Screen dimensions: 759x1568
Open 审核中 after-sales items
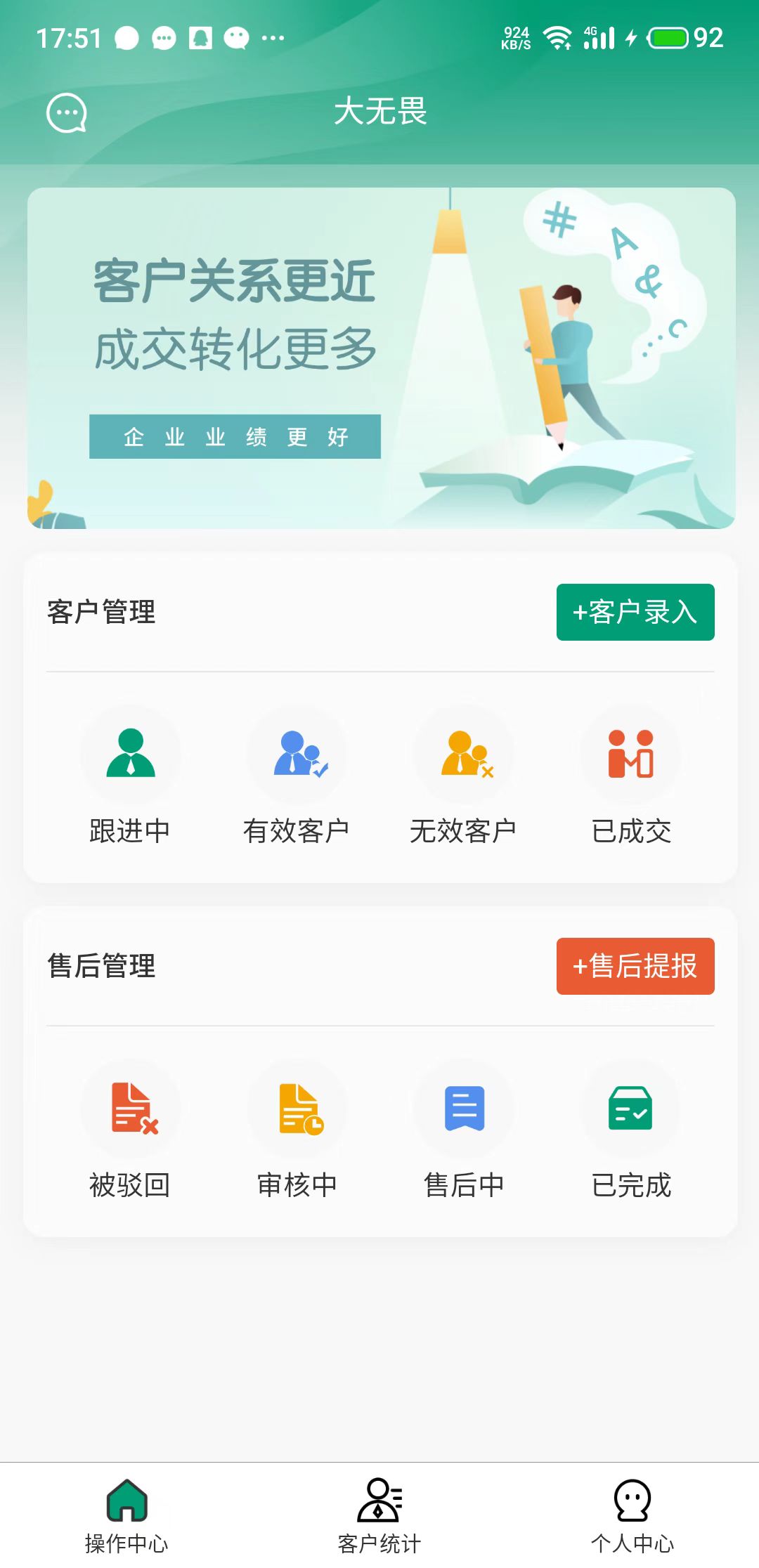coord(297,1130)
